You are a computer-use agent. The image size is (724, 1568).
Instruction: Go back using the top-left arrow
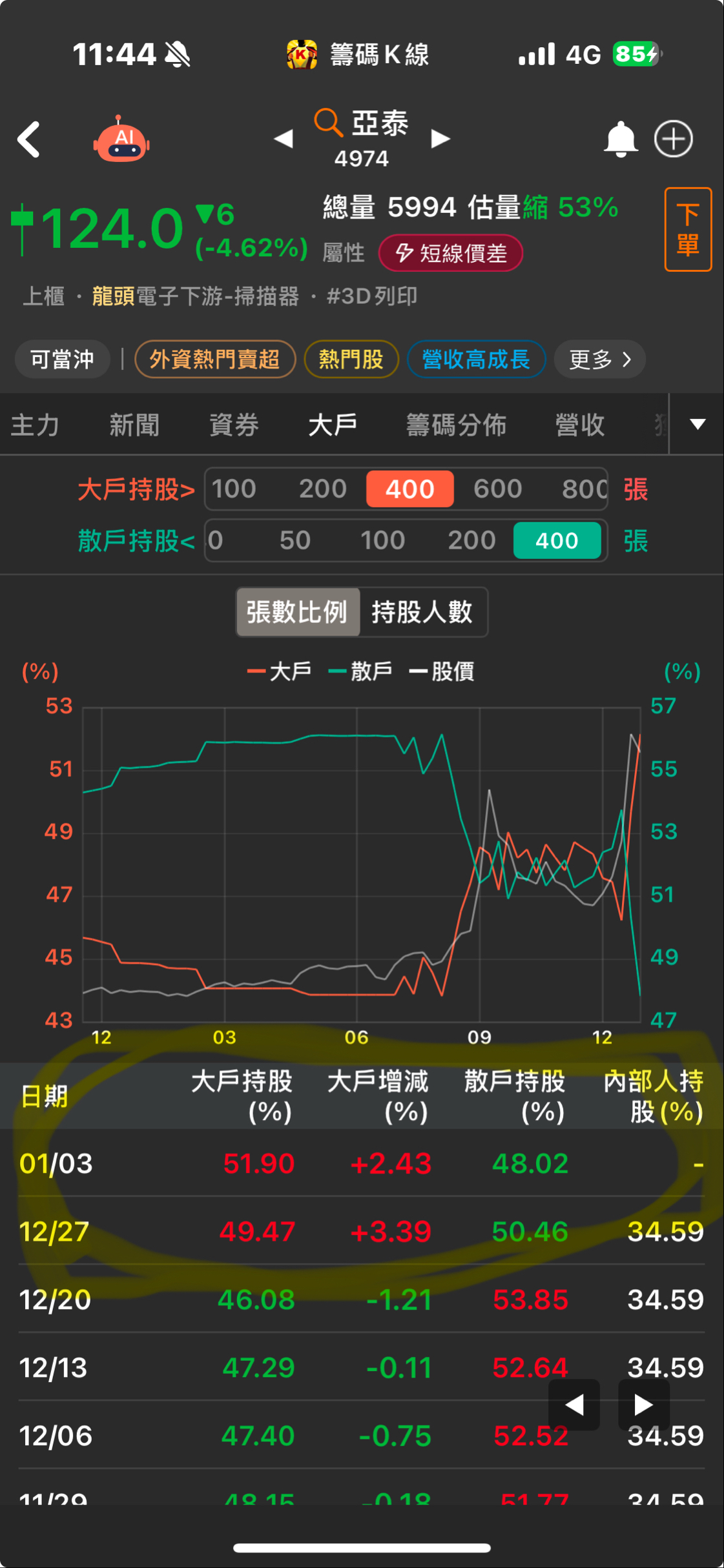(x=29, y=139)
